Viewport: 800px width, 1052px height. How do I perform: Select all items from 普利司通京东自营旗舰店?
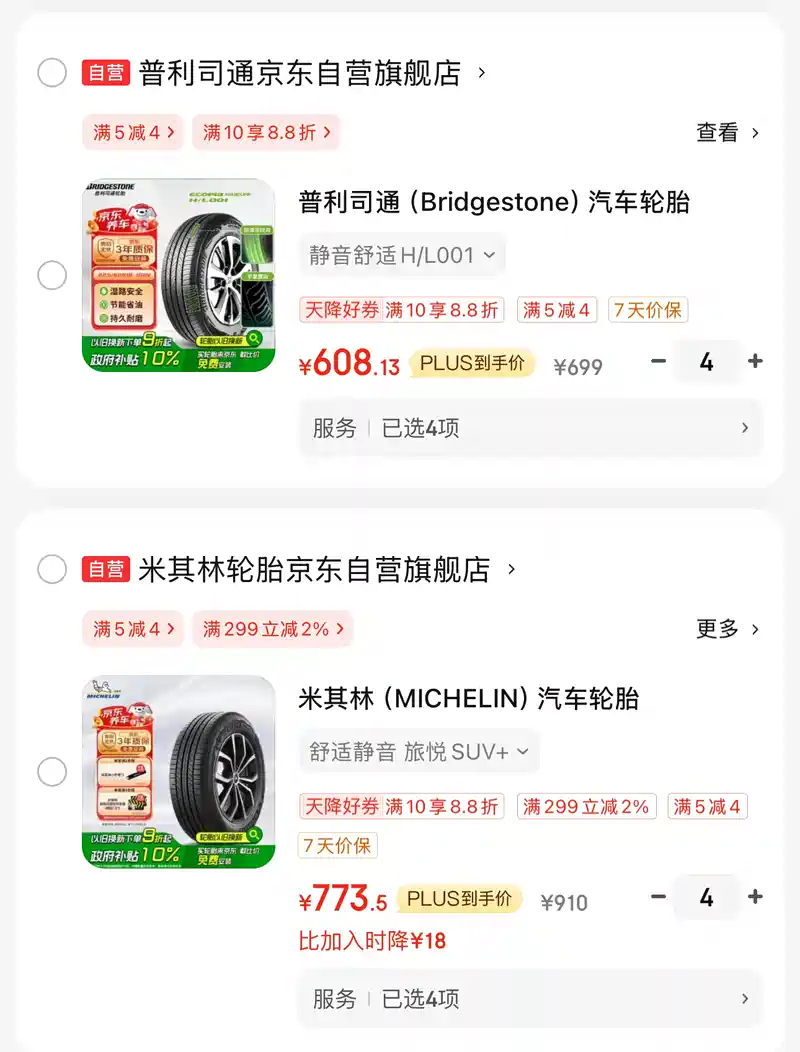pos(52,73)
